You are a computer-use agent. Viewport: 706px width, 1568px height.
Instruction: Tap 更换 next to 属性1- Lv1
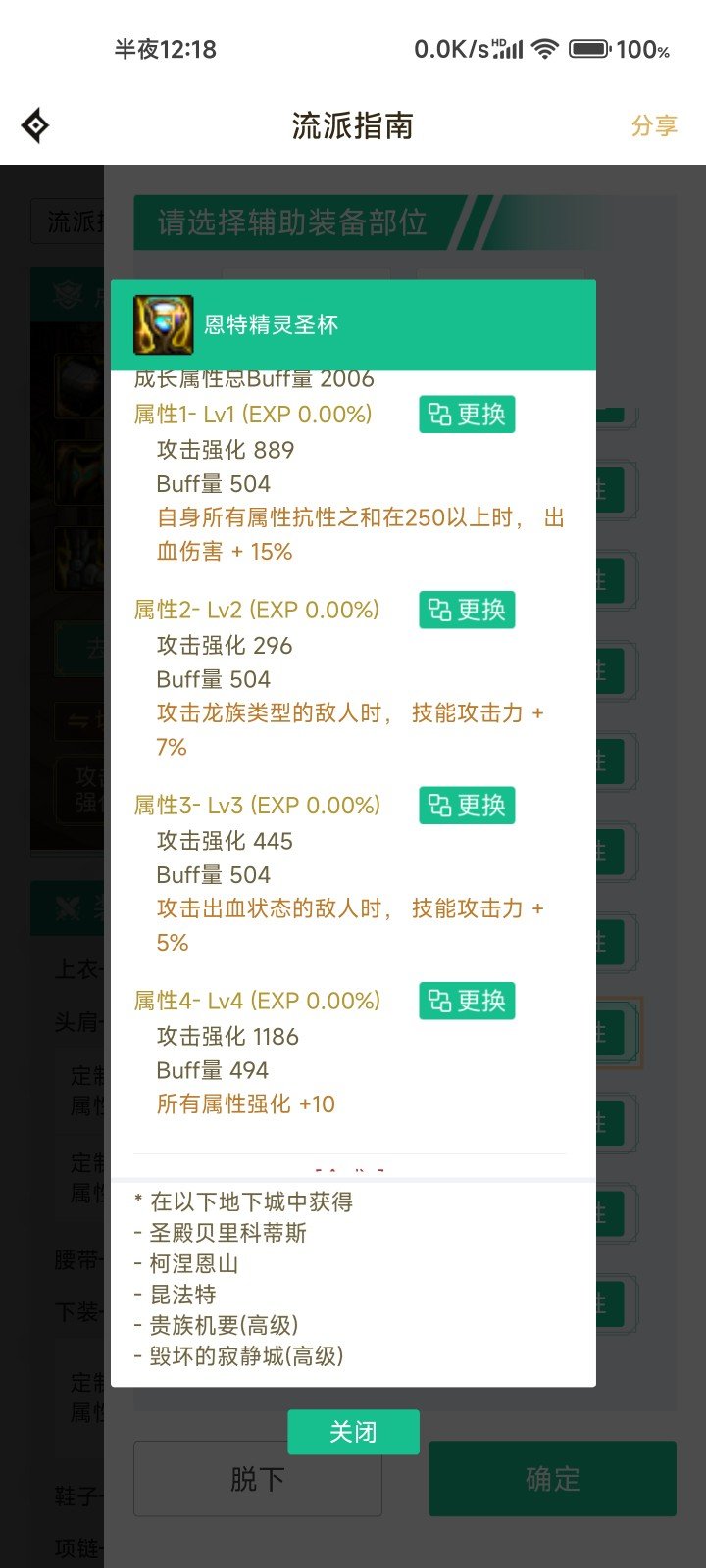(x=467, y=415)
